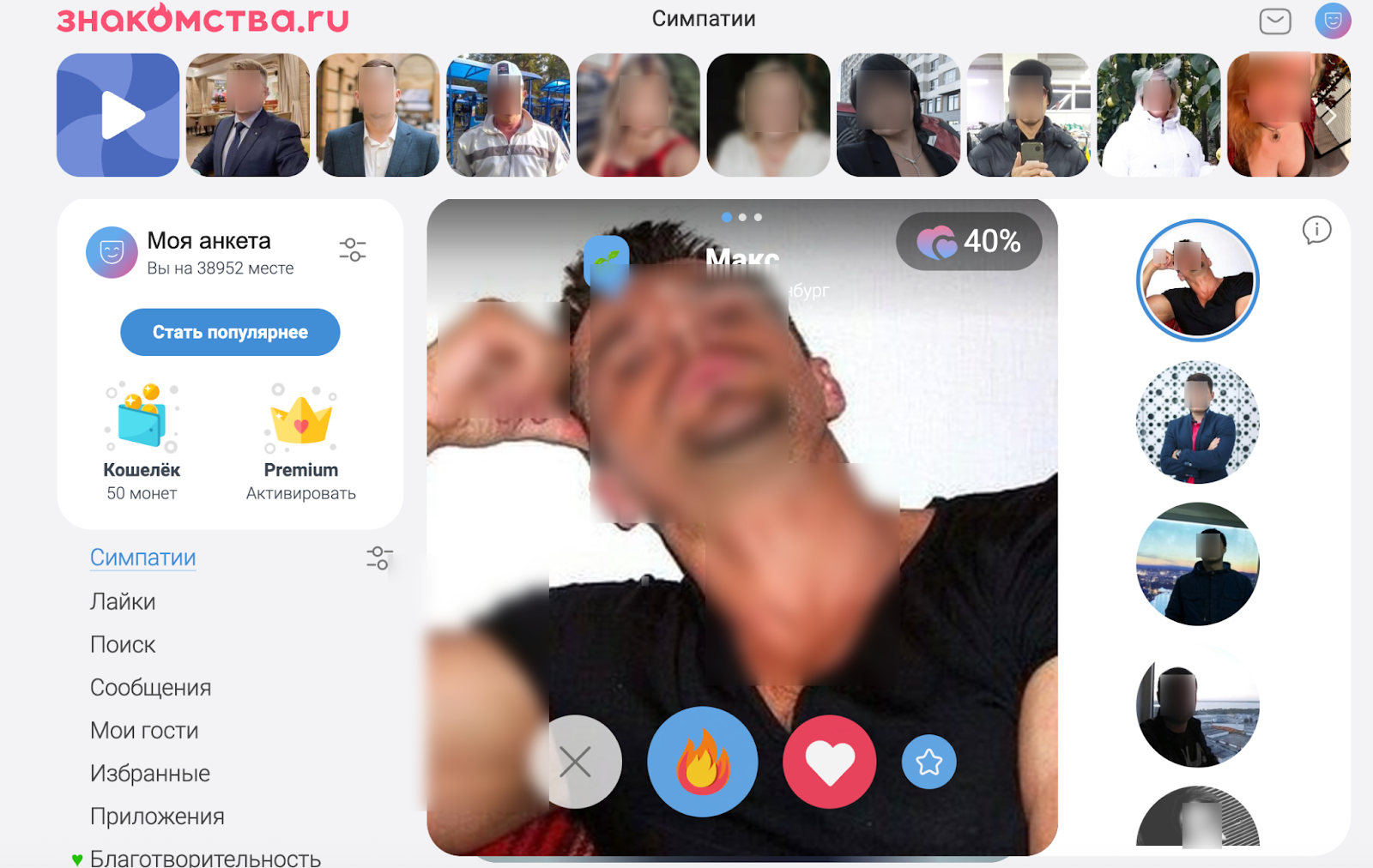Open my profile avatar menu
1373x868 pixels.
(x=1333, y=21)
